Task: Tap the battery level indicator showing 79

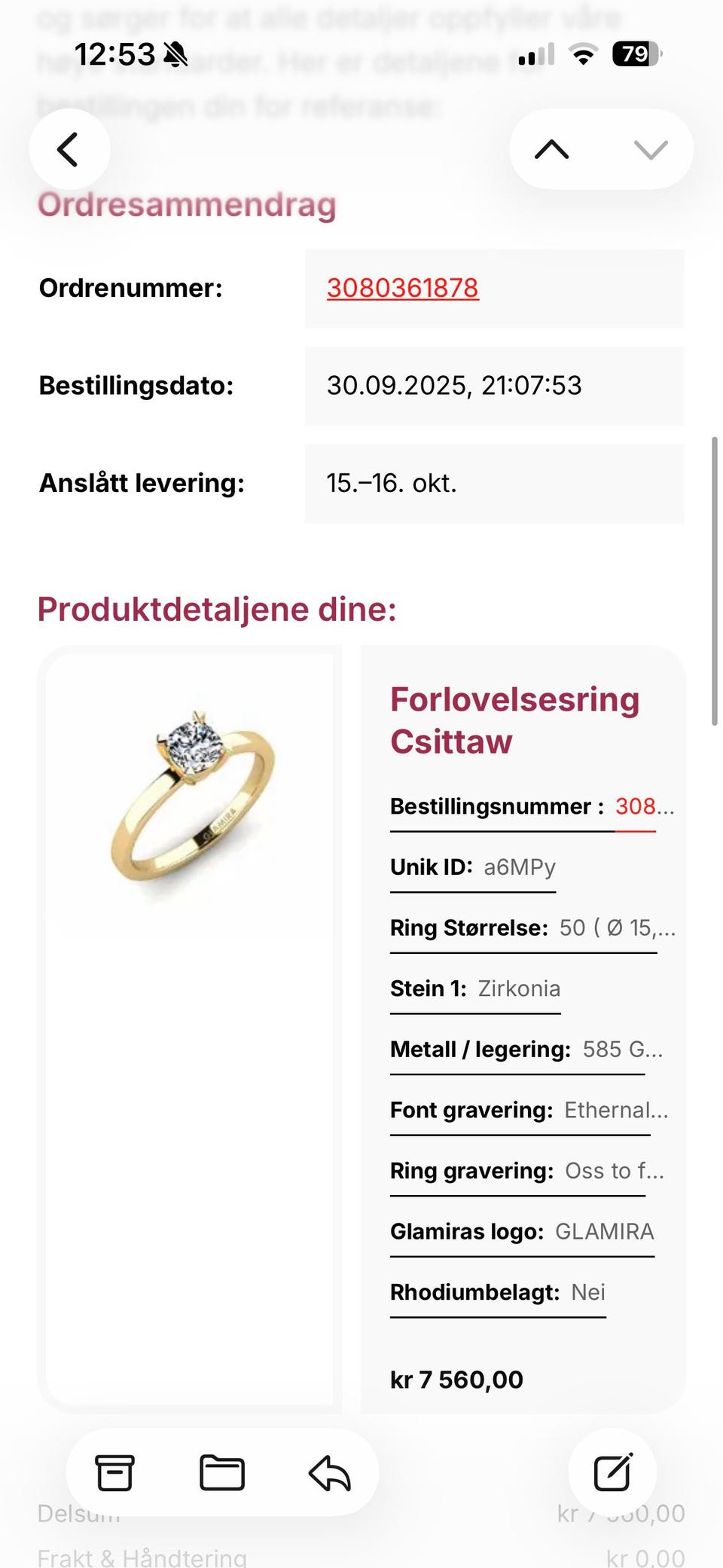Action: pos(633,53)
